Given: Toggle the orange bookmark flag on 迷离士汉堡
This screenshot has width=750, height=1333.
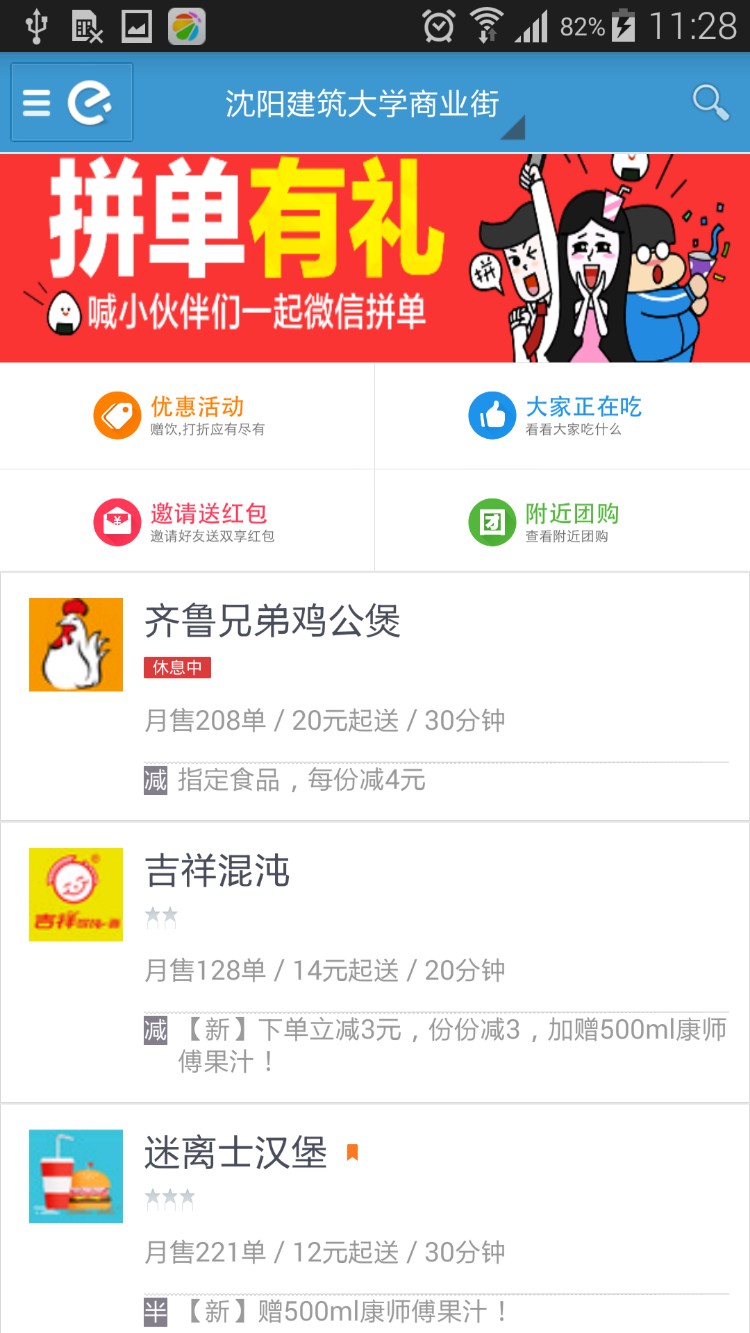Looking at the screenshot, I should [x=353, y=1152].
